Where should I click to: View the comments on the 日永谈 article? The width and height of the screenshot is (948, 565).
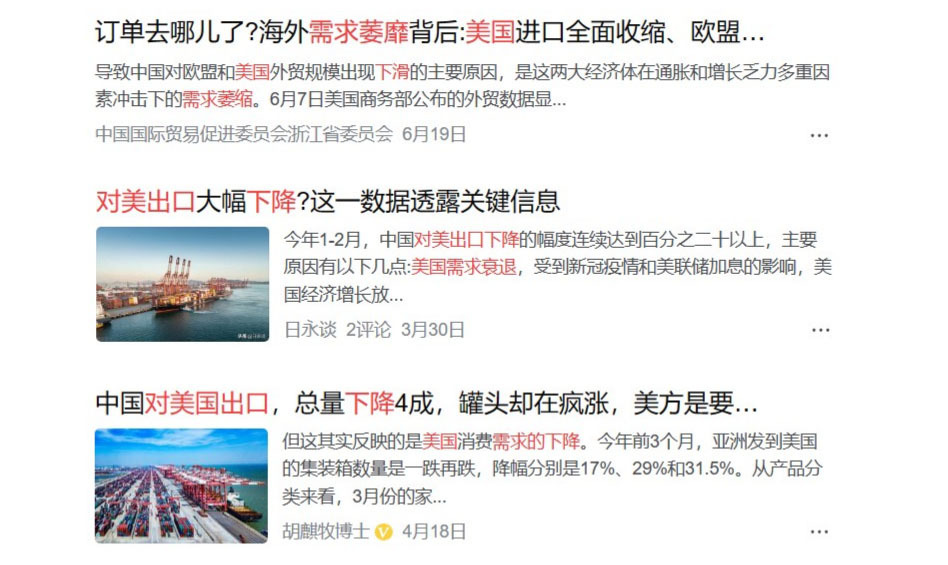pyautogui.click(x=368, y=330)
